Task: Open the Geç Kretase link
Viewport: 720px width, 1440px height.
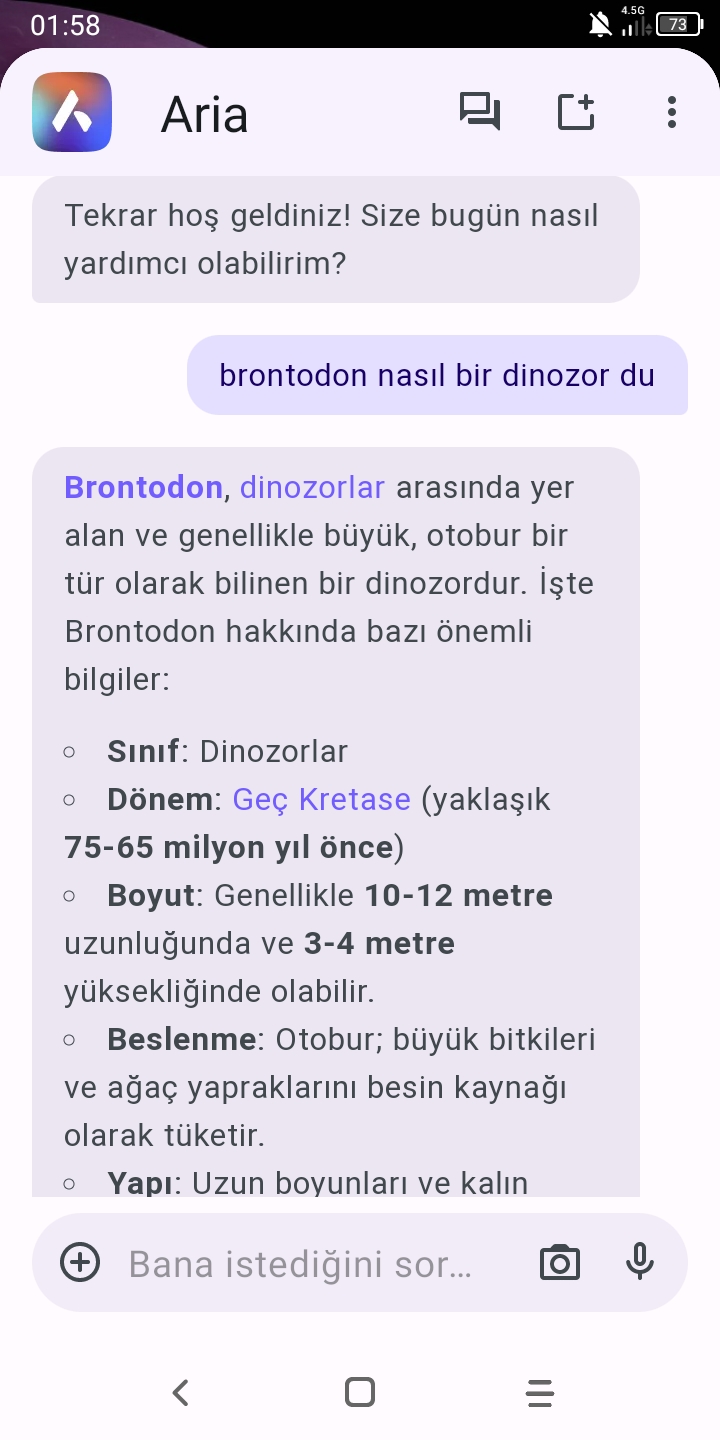Action: coord(321,799)
